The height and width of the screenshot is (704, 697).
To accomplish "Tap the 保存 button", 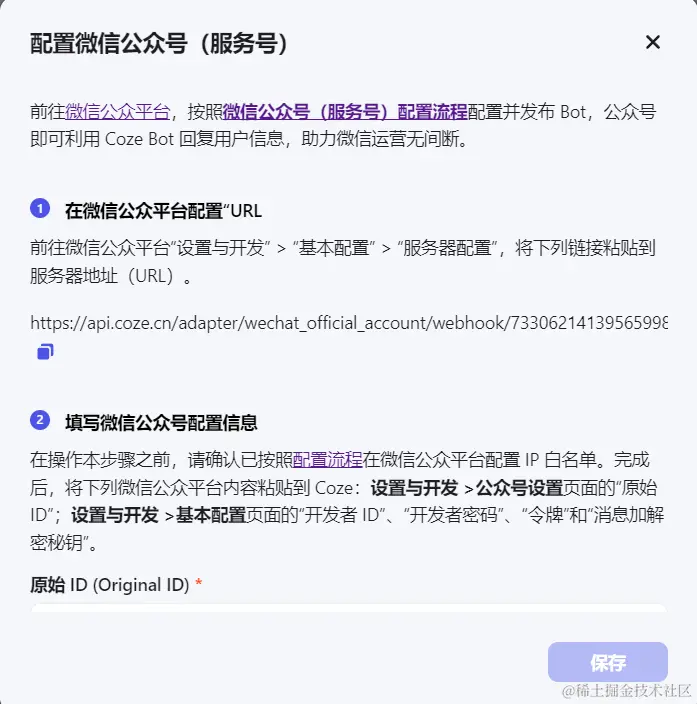I will tap(607, 662).
